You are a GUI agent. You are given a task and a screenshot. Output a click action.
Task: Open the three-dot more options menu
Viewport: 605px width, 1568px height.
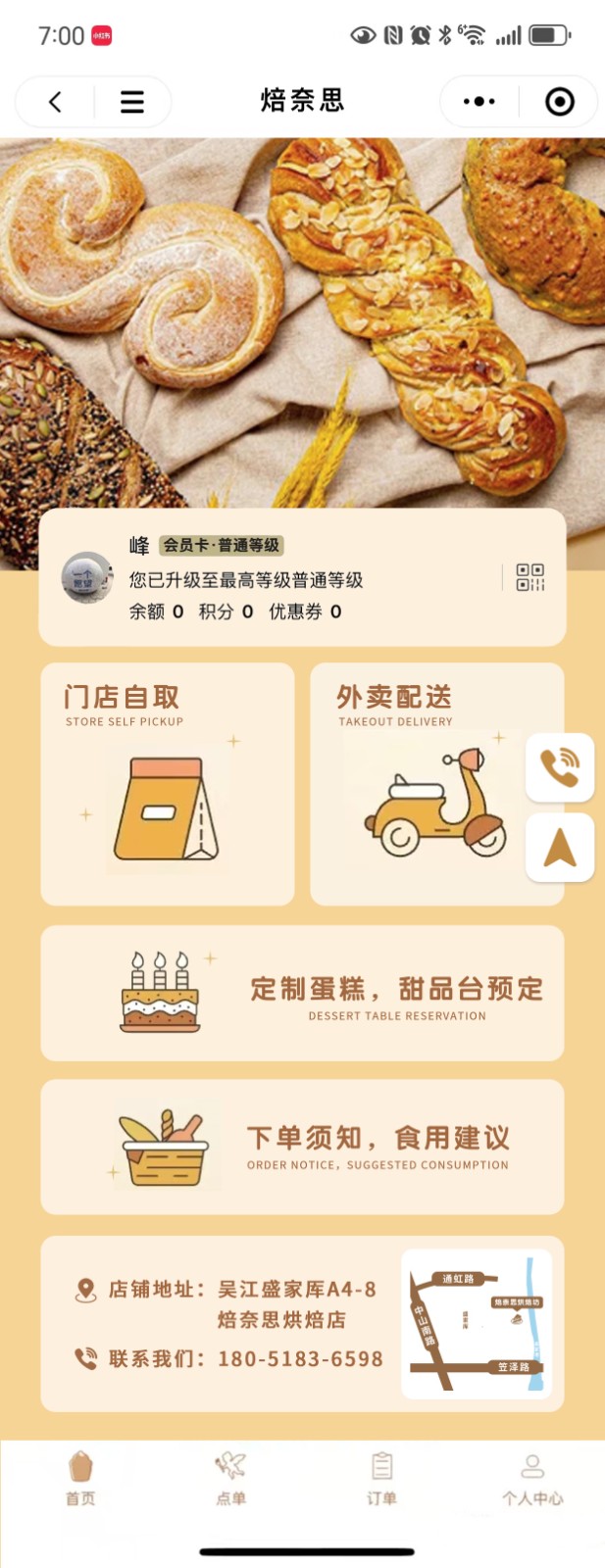point(479,101)
